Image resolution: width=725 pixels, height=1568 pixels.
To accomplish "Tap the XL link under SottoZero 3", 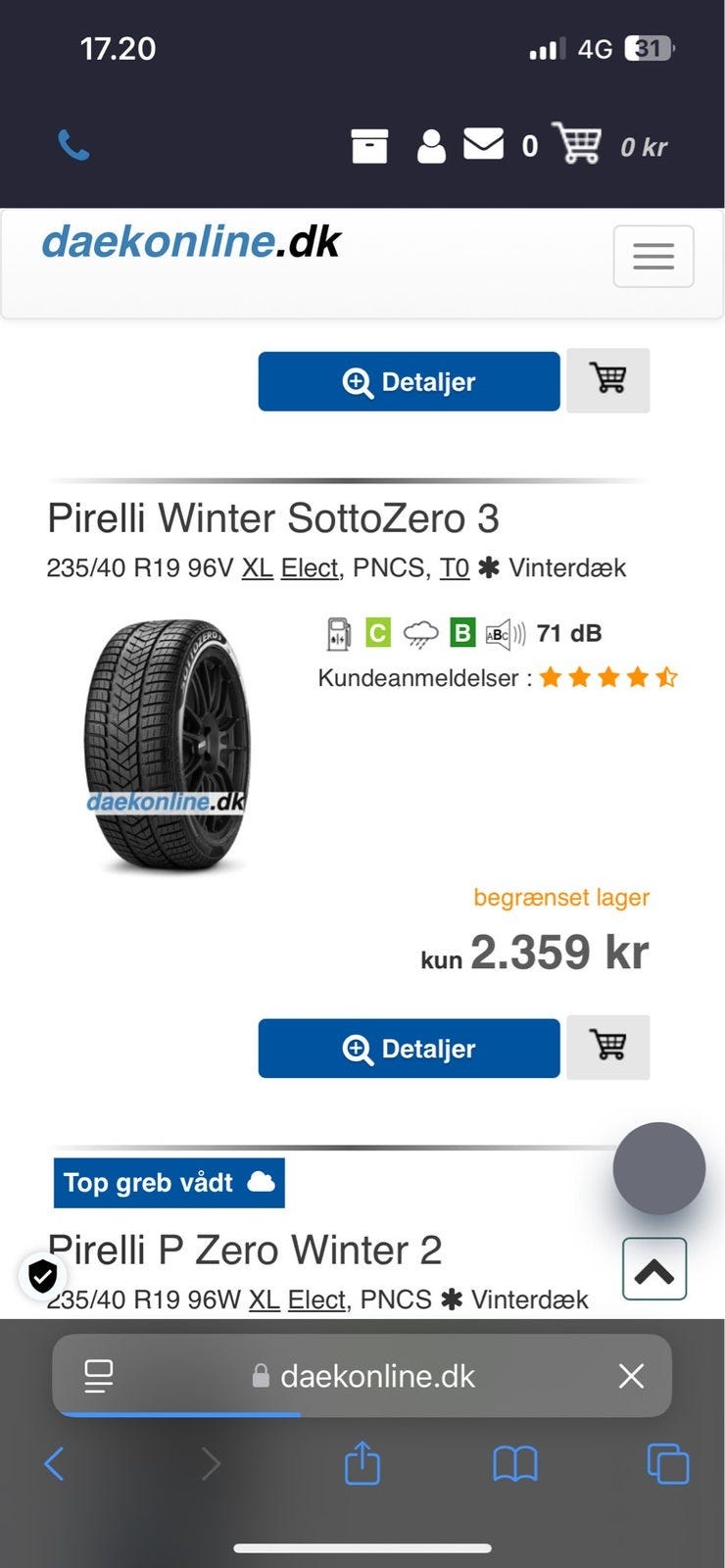I will pos(257,568).
